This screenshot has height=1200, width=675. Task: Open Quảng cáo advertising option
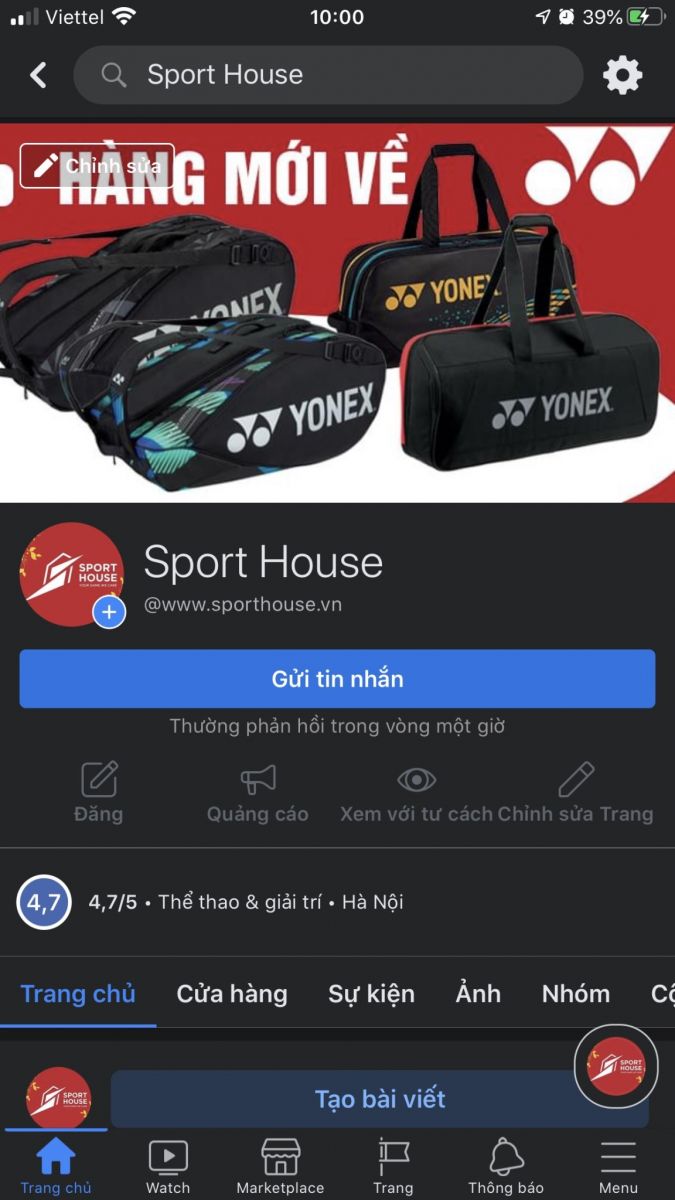(257, 792)
